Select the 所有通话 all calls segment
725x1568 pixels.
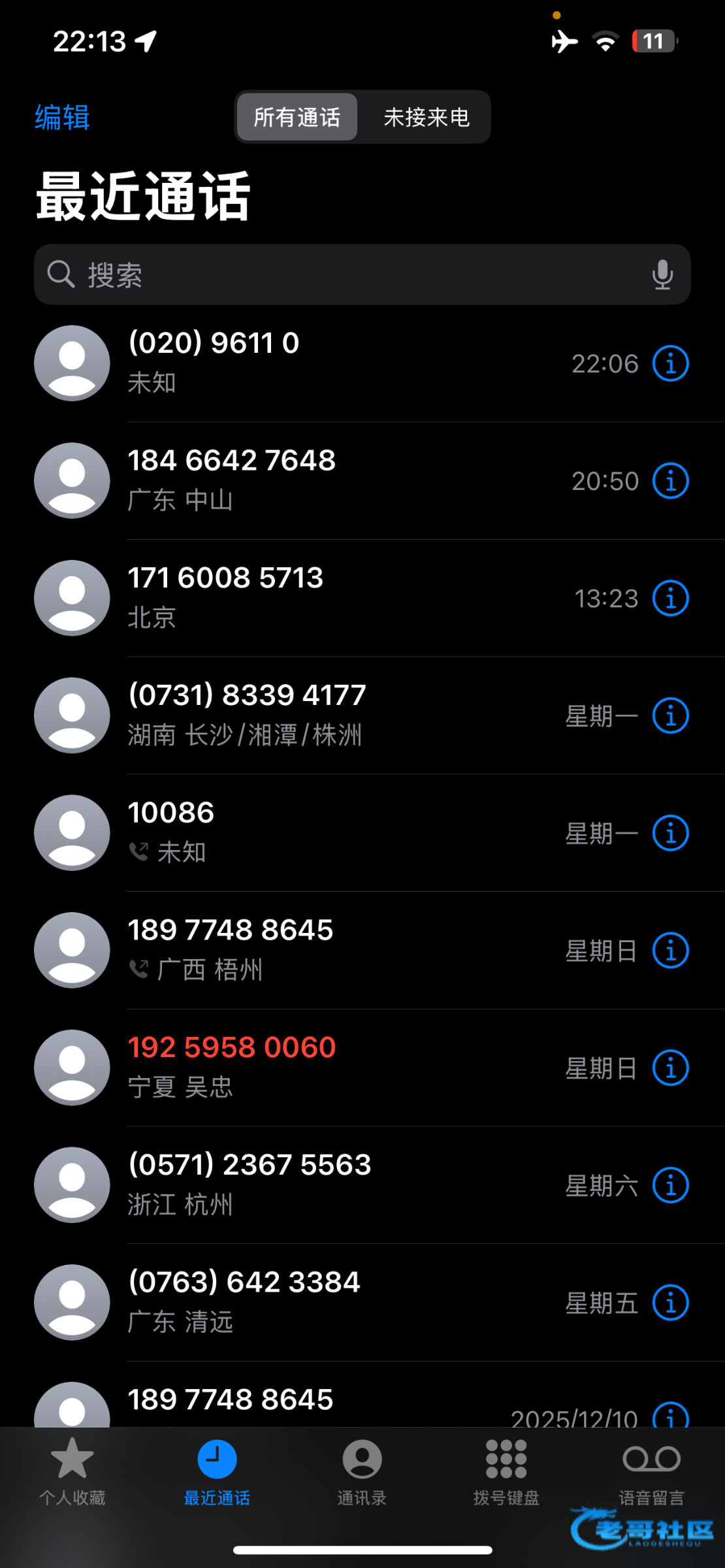(297, 118)
